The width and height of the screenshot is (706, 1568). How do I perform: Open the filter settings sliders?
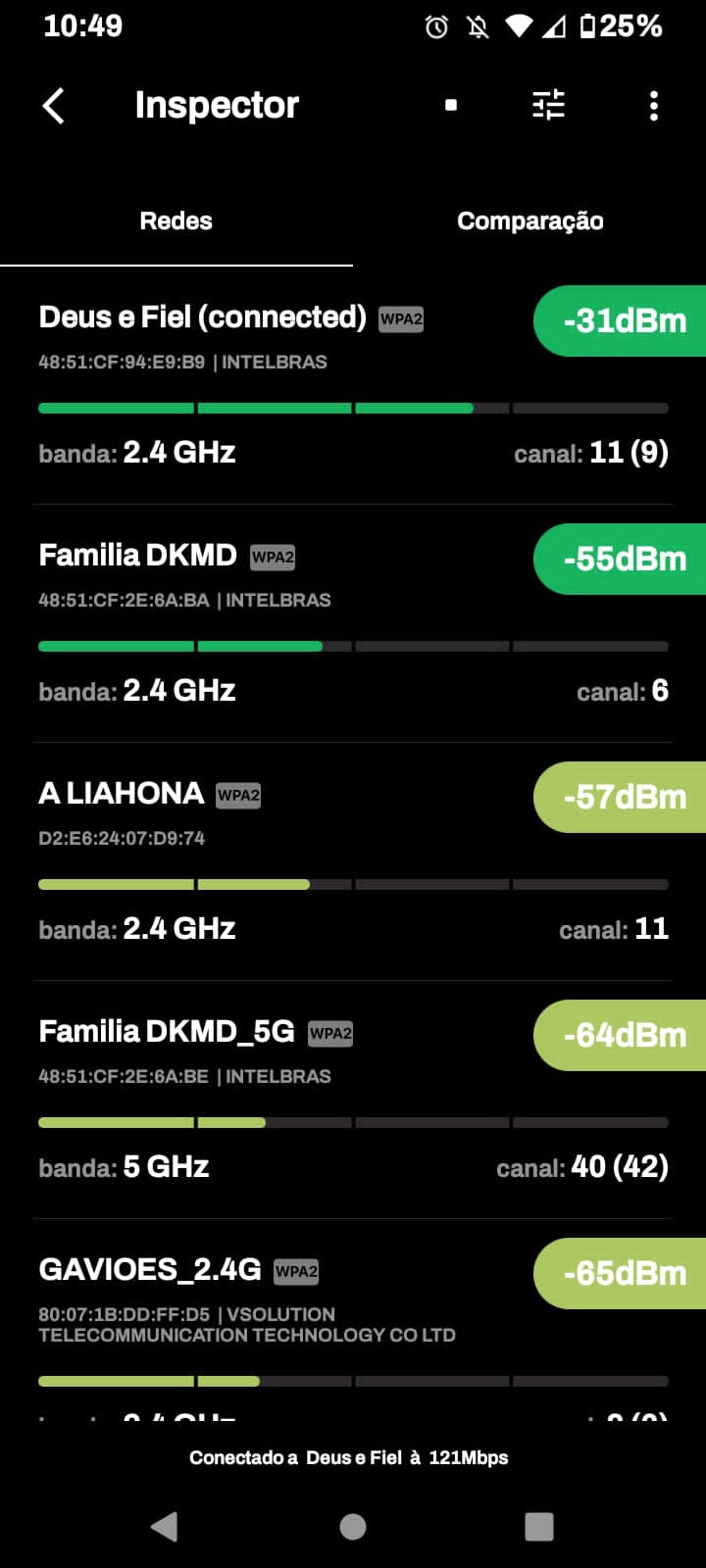tap(548, 105)
